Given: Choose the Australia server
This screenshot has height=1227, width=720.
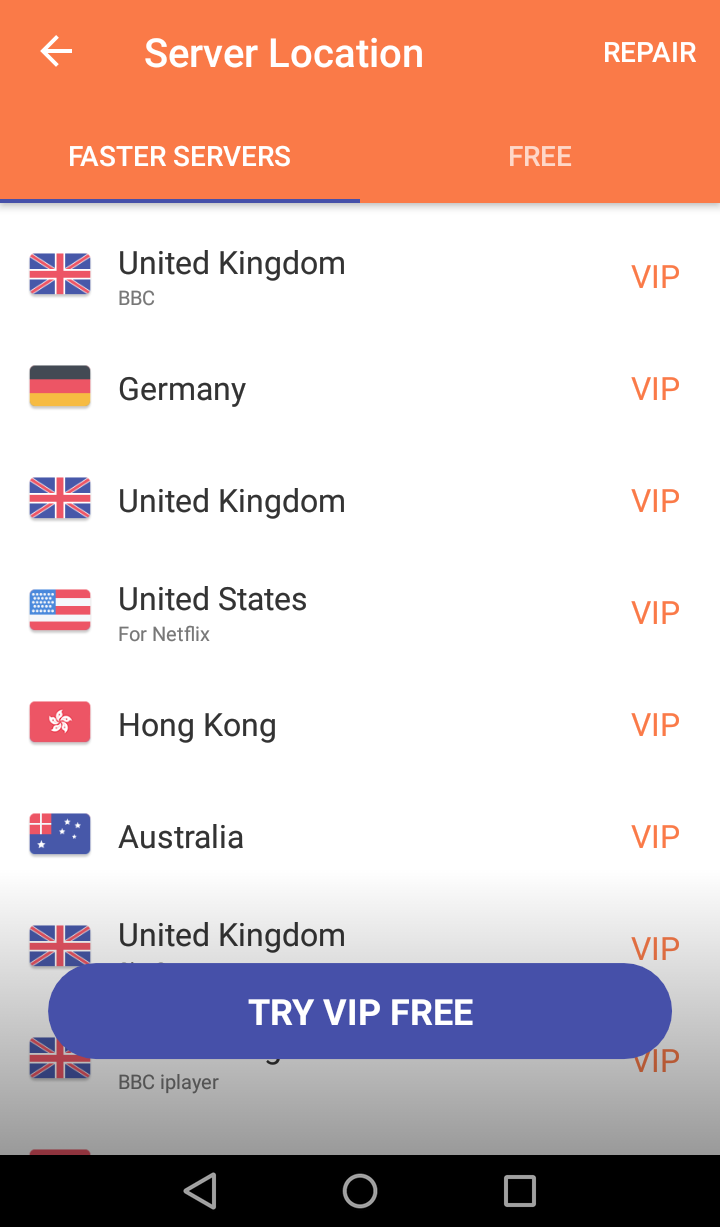Looking at the screenshot, I should point(360,836).
